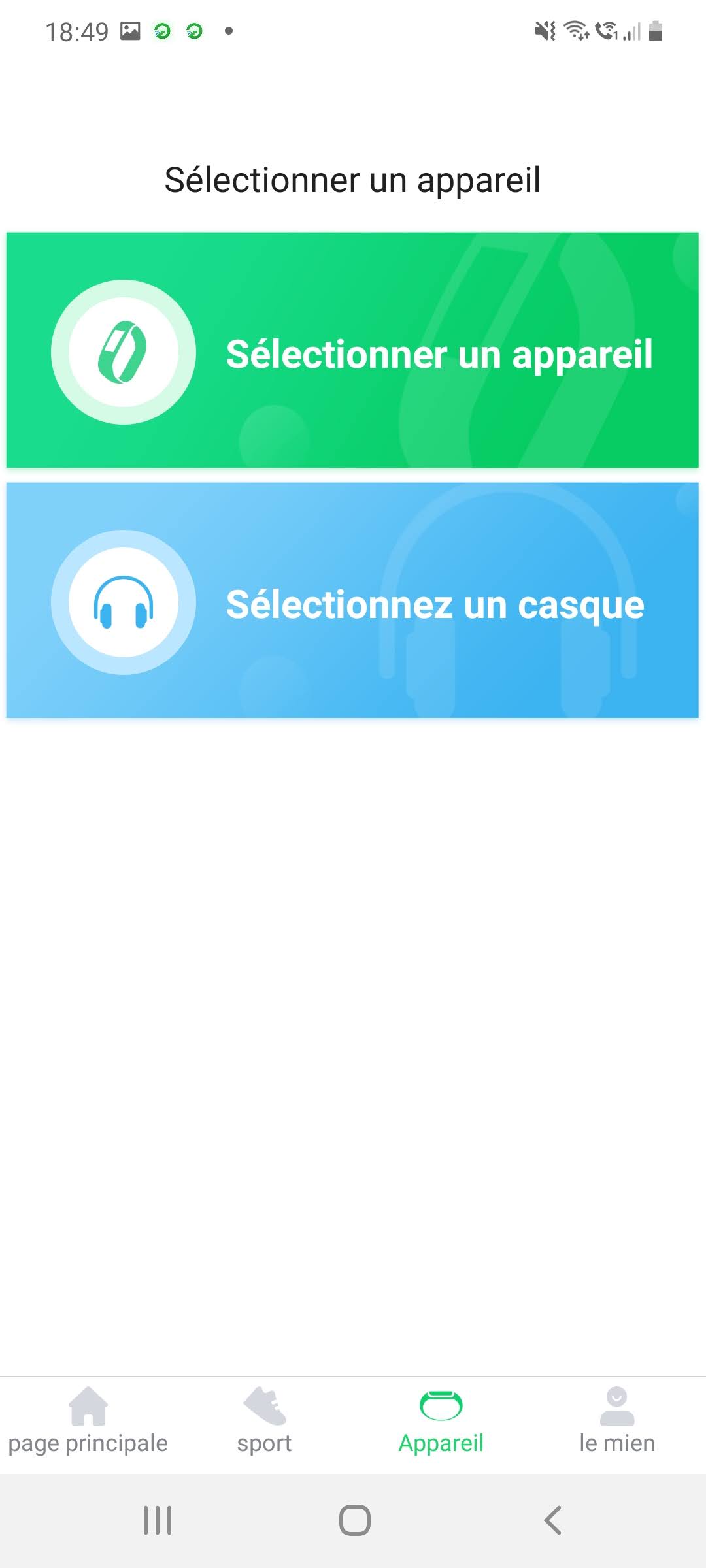This screenshot has width=706, height=1568.
Task: Choose the Sélectionnez un casque card
Action: [x=352, y=600]
